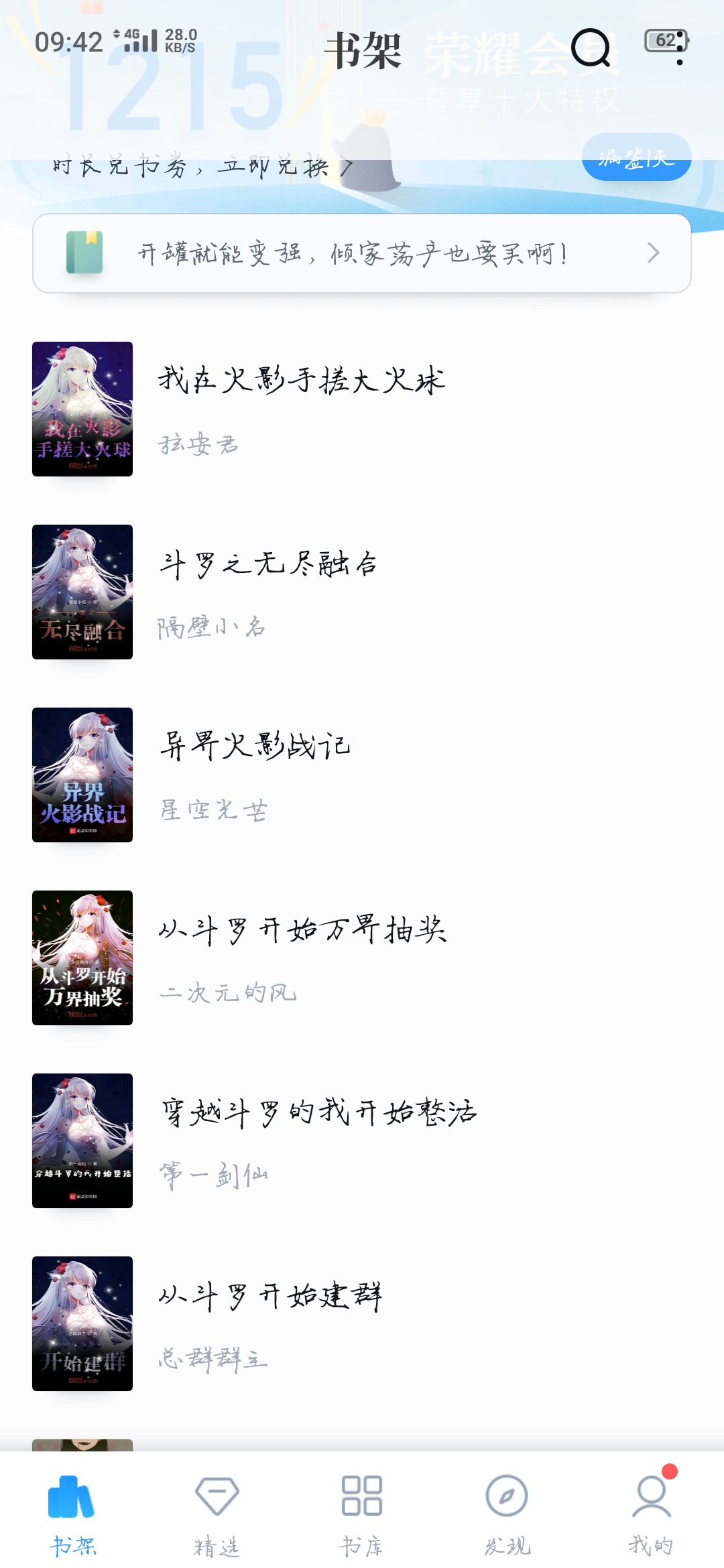724x1568 pixels.
Task: Open the three-dot overflow menu
Action: 680,48
